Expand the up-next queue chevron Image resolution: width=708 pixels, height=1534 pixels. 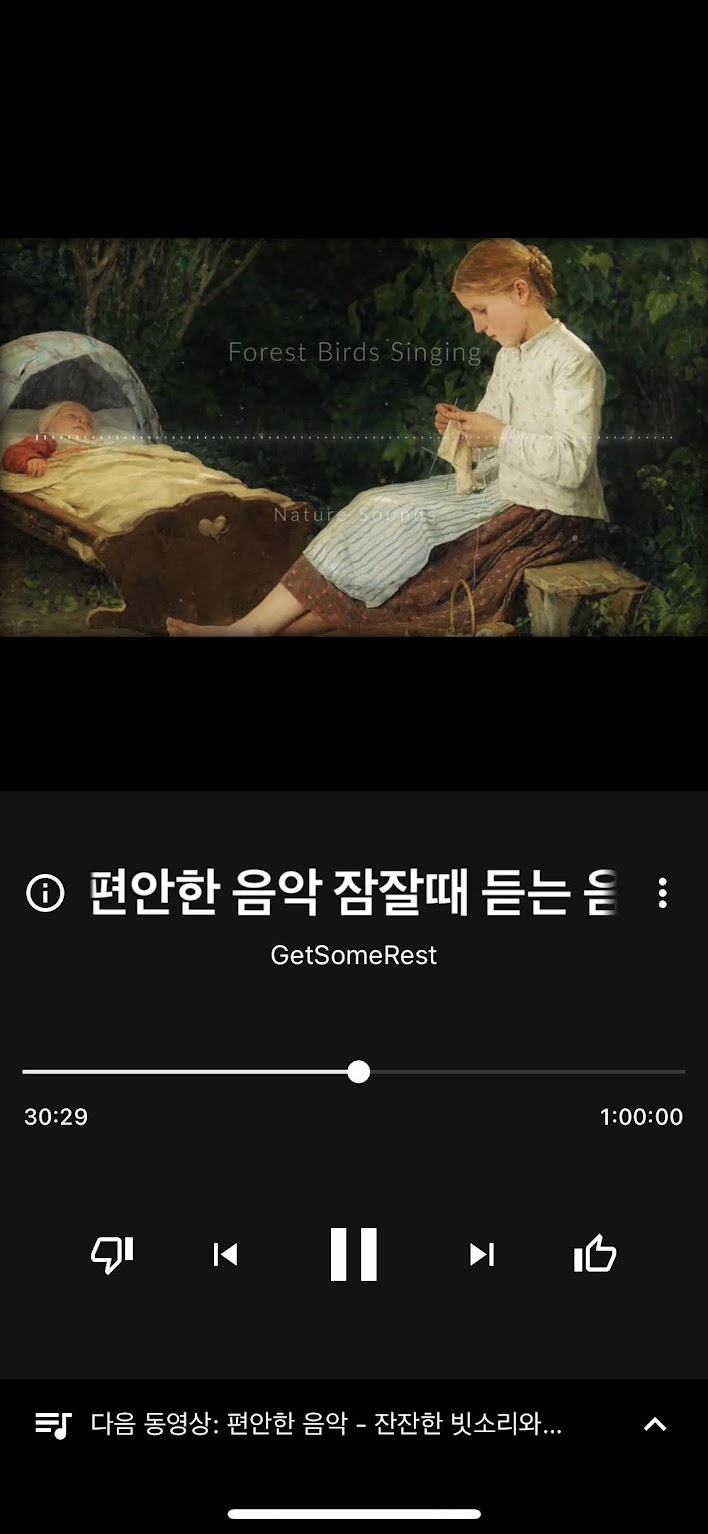(655, 1424)
